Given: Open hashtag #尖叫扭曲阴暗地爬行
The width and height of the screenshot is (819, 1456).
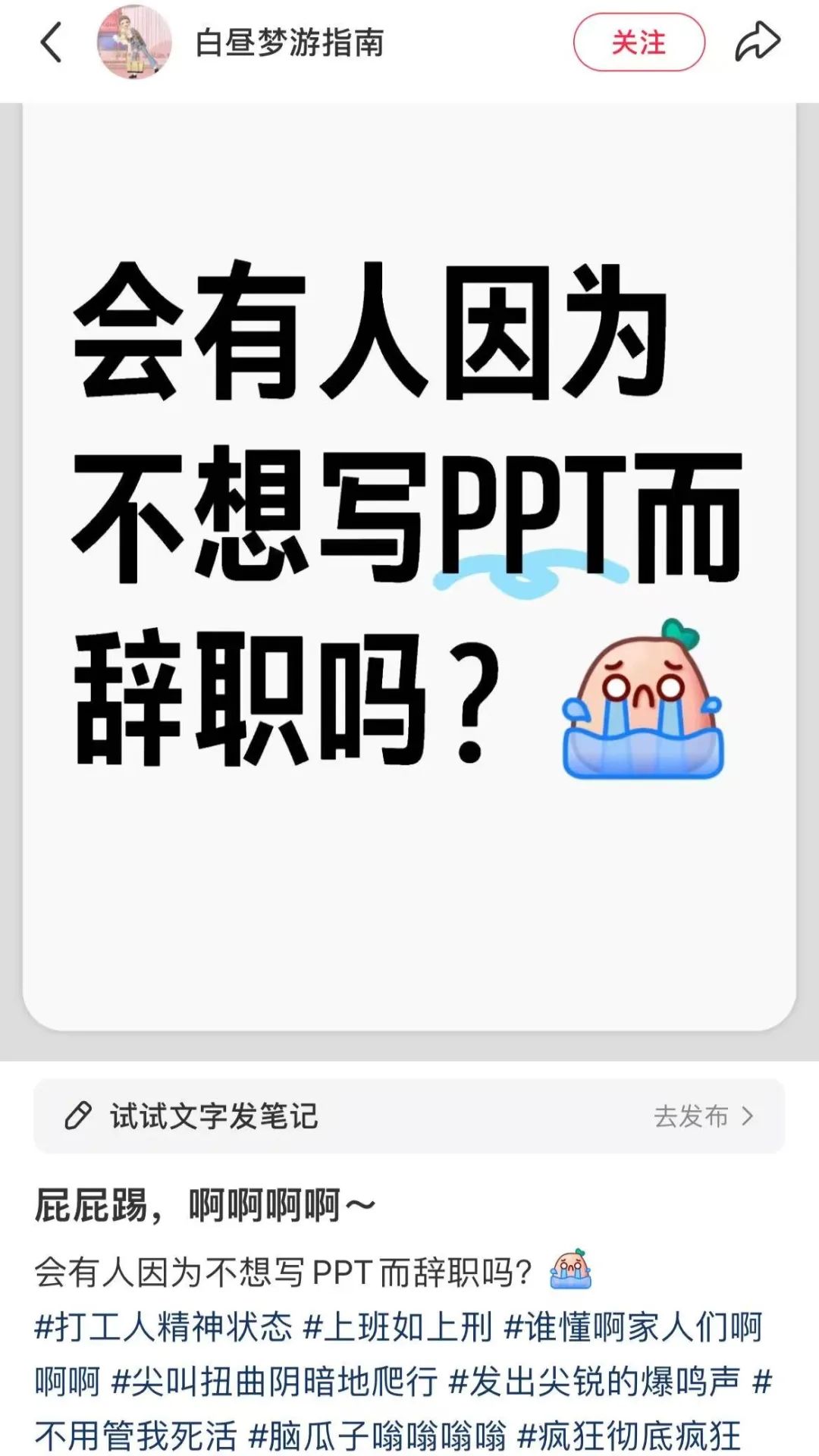Looking at the screenshot, I should (x=275, y=1381).
